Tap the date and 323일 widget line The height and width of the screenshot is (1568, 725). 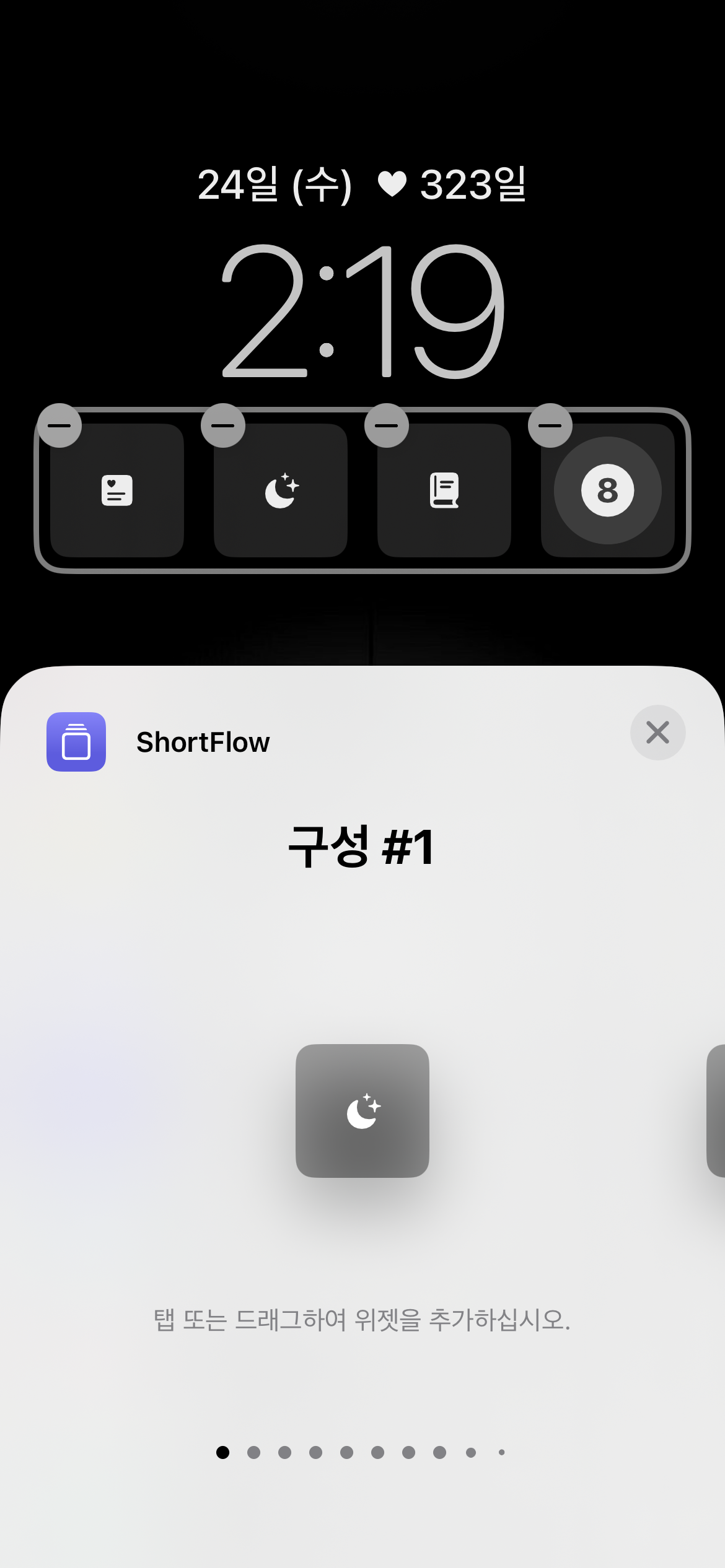(362, 184)
